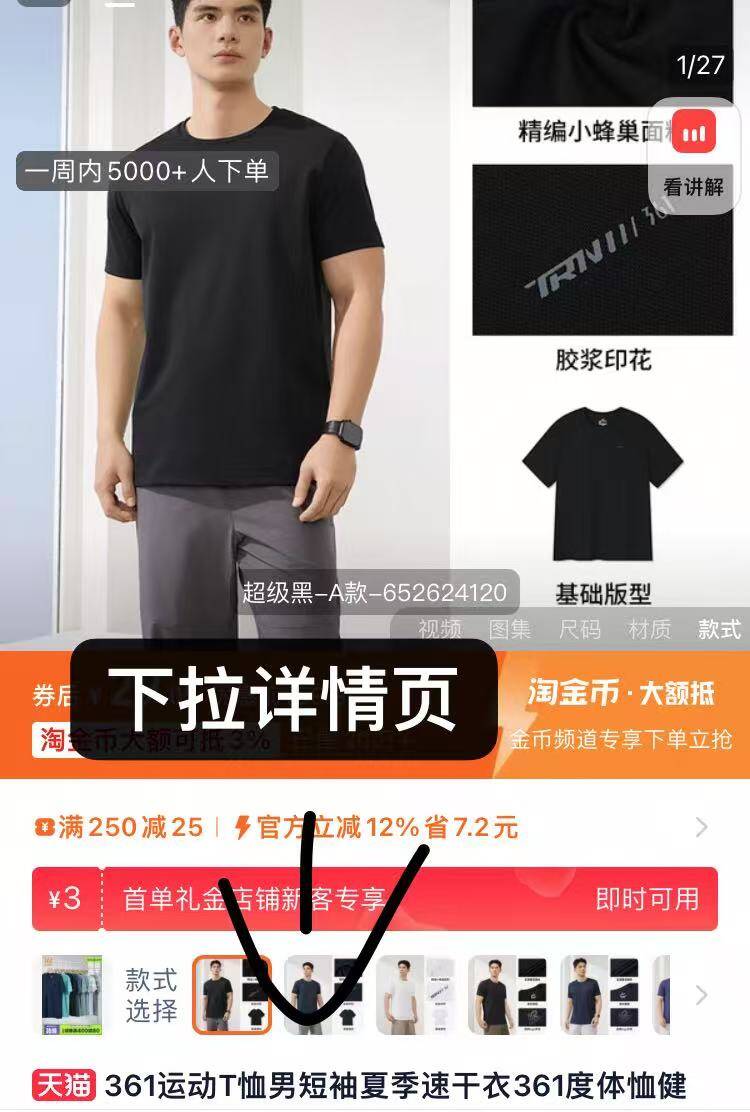Select the 款式 tab
The image size is (750, 1112).
coord(719,629)
